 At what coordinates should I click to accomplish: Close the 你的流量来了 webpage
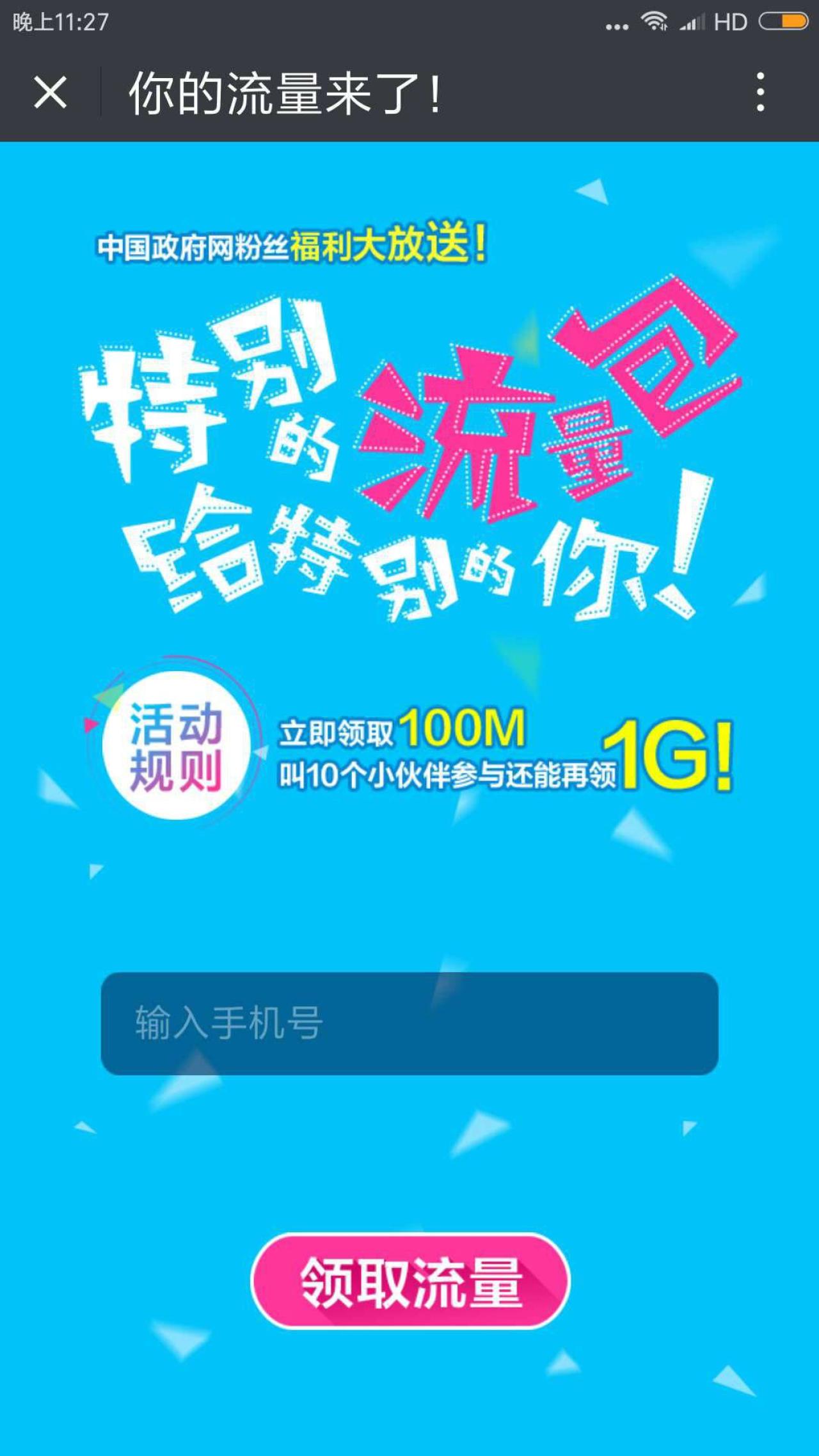[x=50, y=93]
